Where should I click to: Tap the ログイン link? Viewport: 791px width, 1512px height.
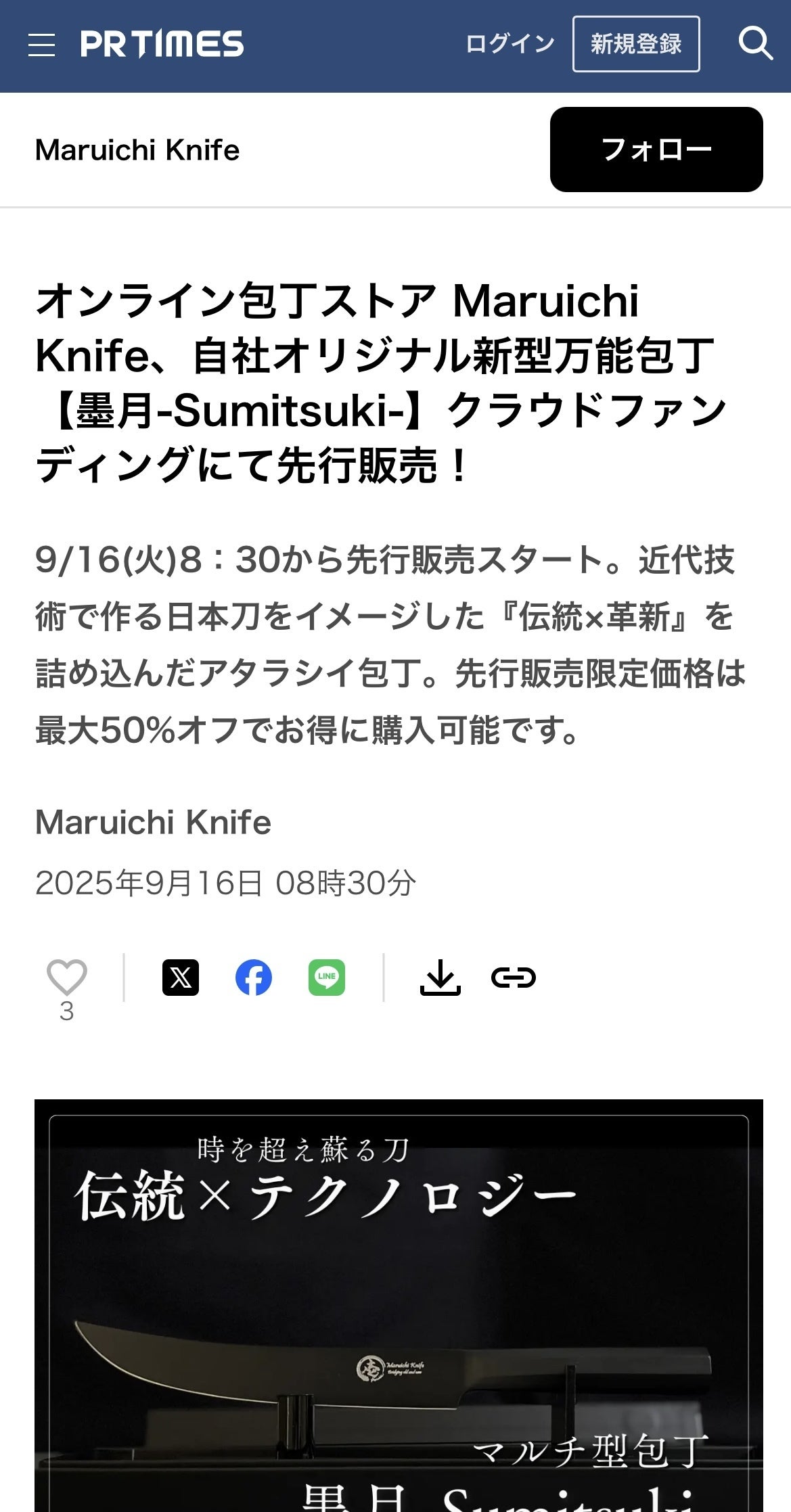510,45
